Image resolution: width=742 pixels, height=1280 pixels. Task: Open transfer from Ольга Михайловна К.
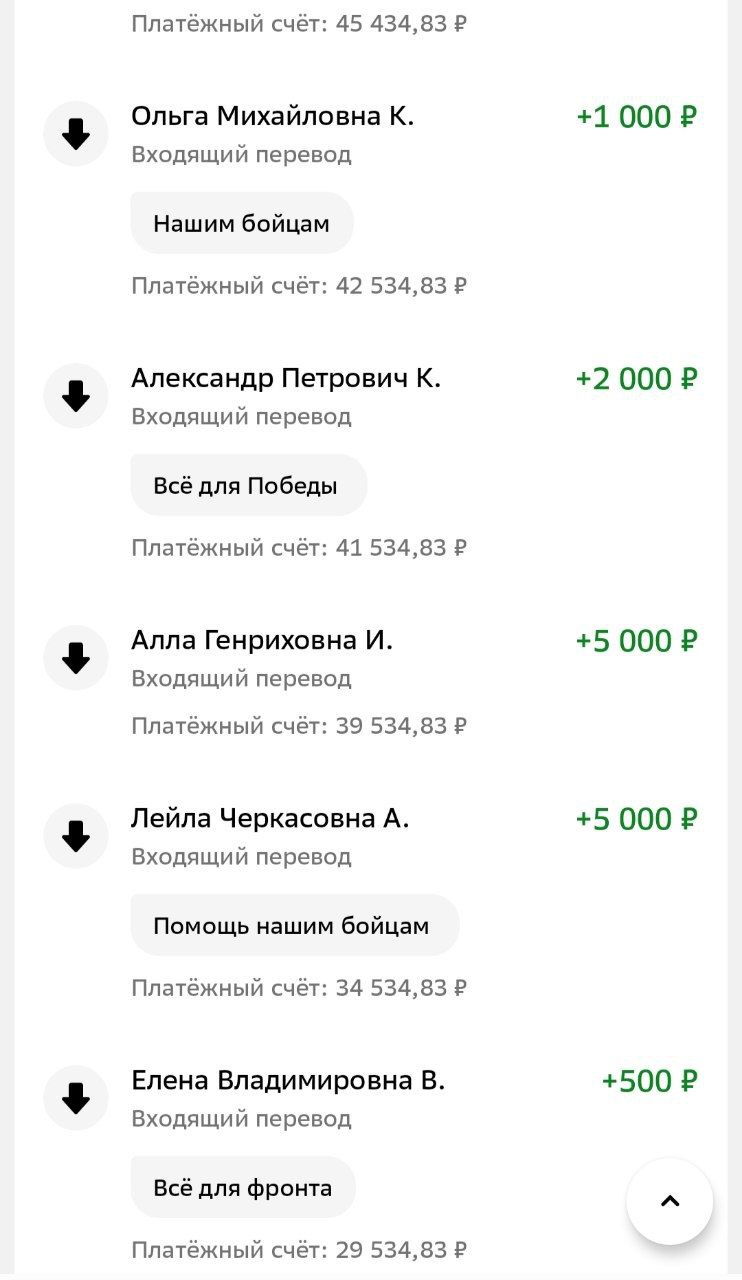point(272,117)
